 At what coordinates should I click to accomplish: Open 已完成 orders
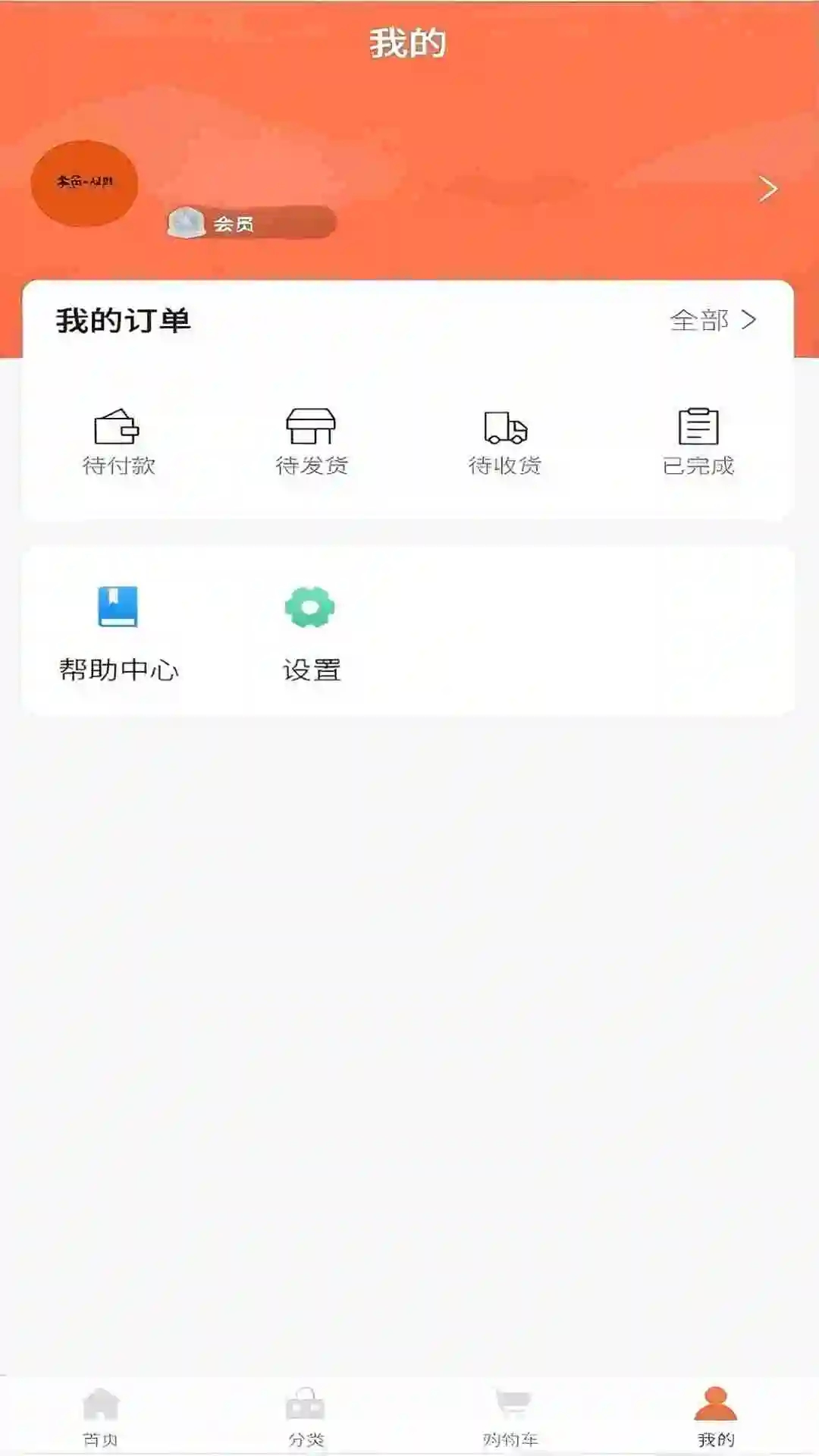pos(698,442)
